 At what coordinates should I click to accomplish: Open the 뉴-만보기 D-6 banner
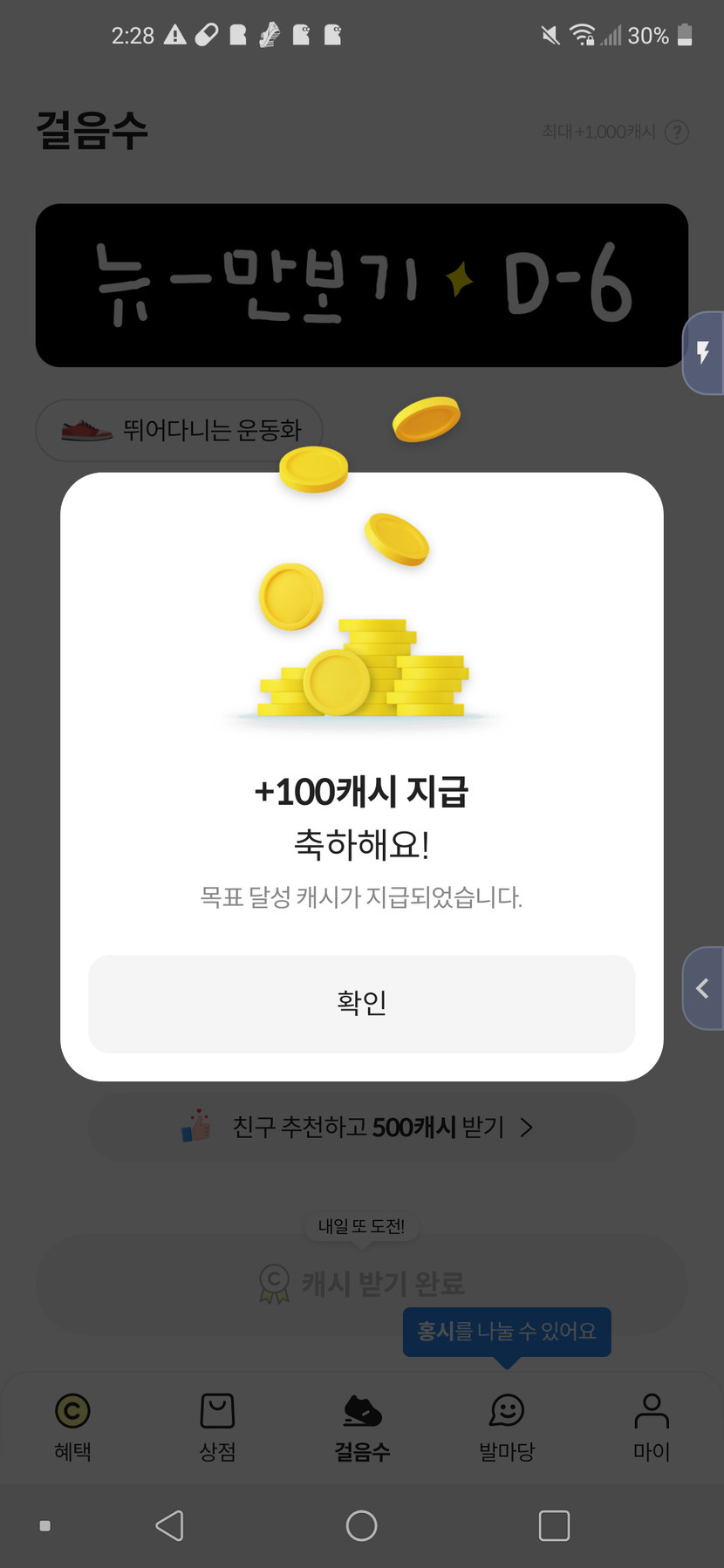tap(361, 285)
